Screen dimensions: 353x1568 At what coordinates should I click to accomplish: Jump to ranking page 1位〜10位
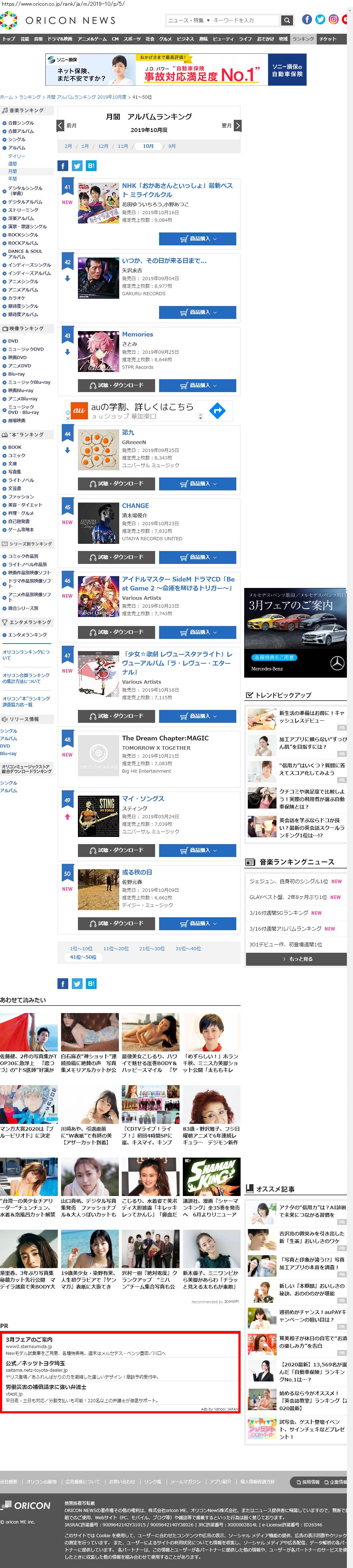[81, 948]
